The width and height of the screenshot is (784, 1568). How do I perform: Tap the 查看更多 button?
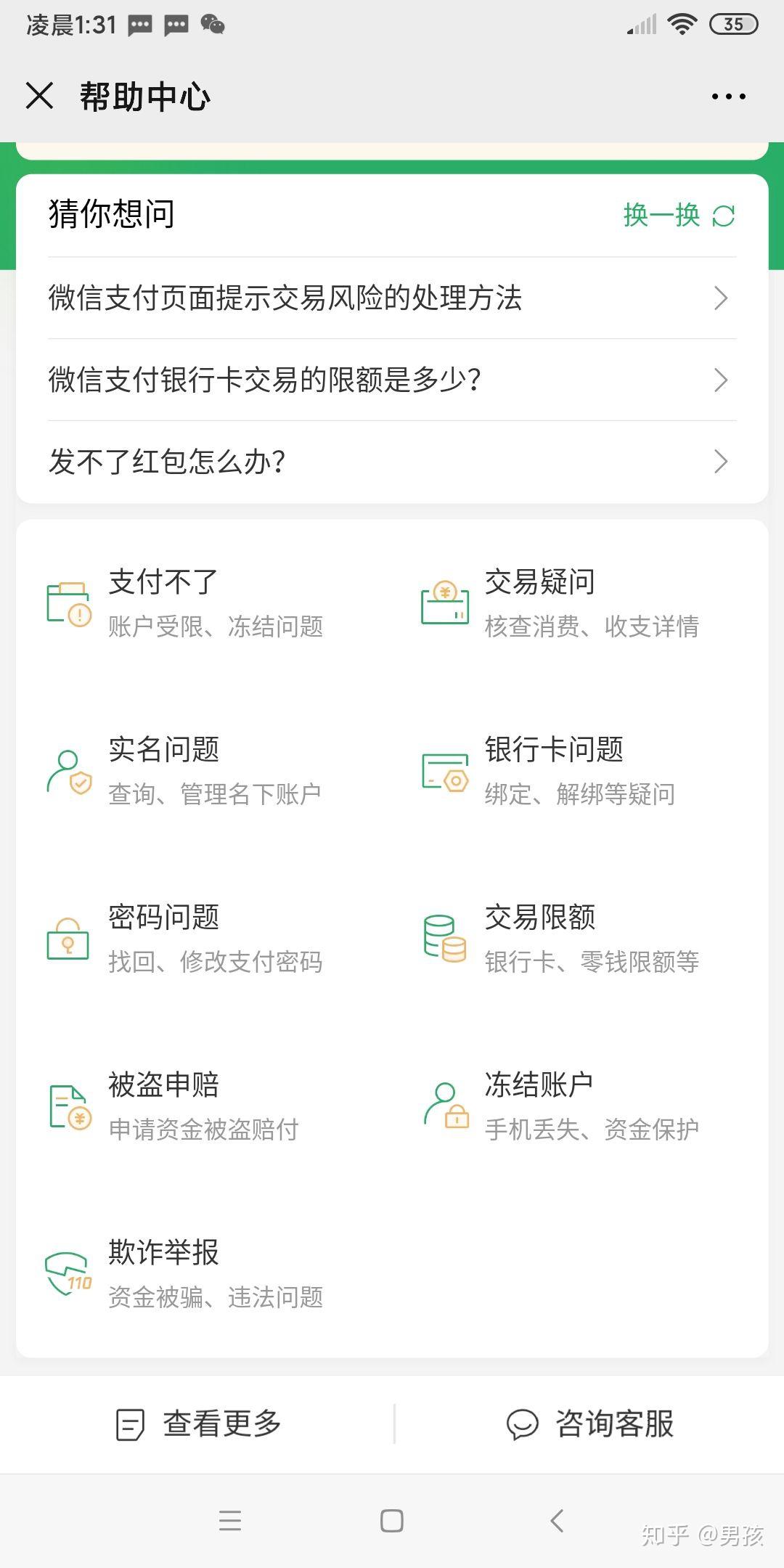[x=197, y=1424]
